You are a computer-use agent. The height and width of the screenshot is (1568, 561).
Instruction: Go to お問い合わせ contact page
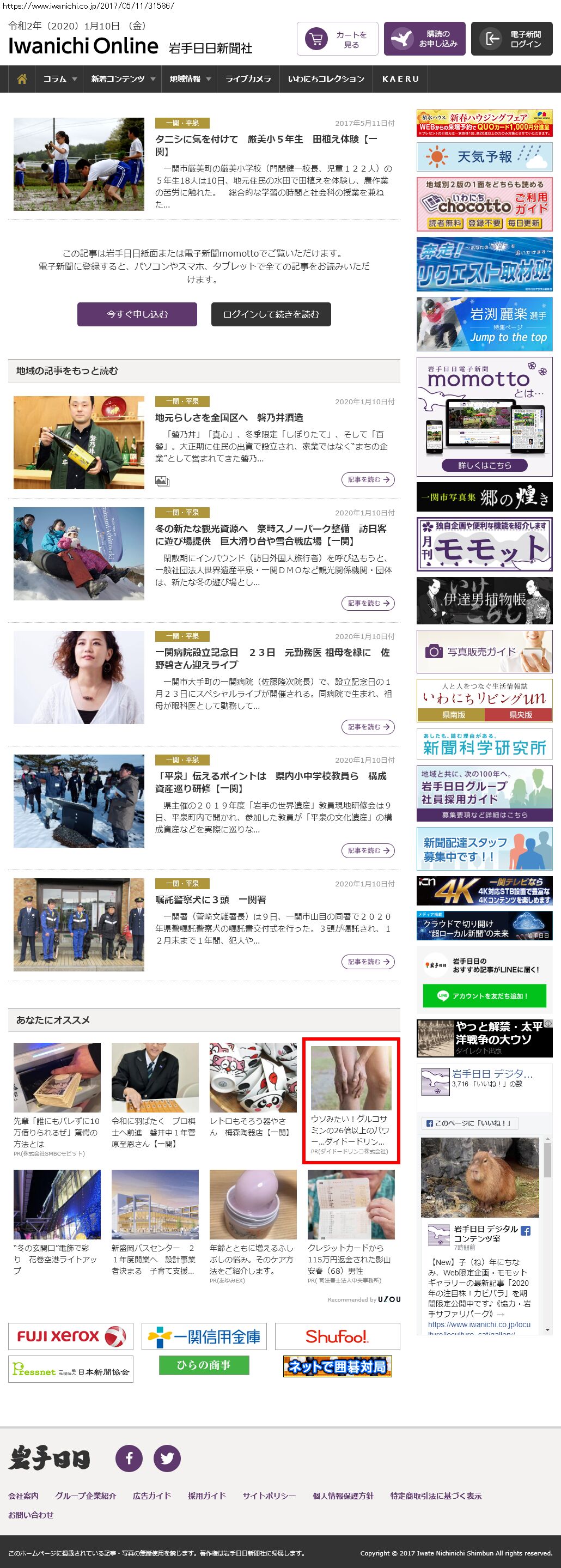coord(31,1515)
